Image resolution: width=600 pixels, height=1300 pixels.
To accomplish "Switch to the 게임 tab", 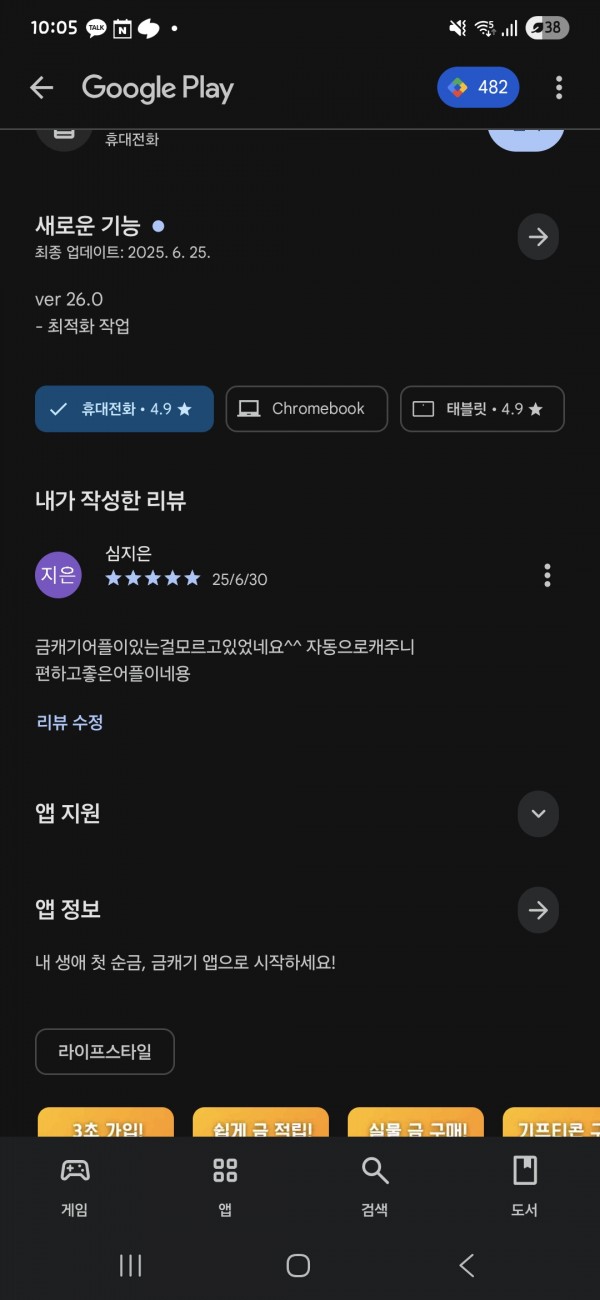I will (75, 1186).
